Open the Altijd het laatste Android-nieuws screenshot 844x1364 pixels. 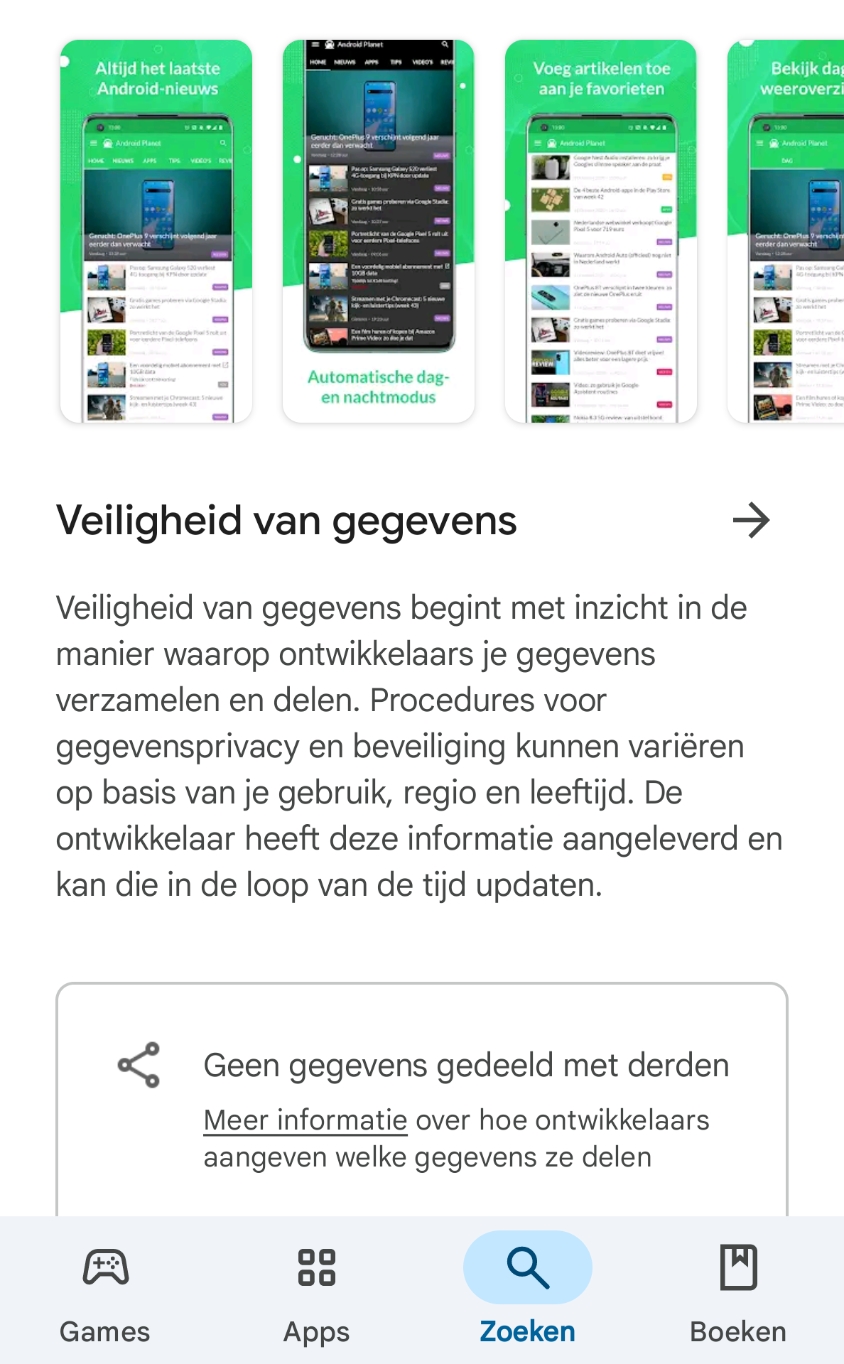click(156, 232)
